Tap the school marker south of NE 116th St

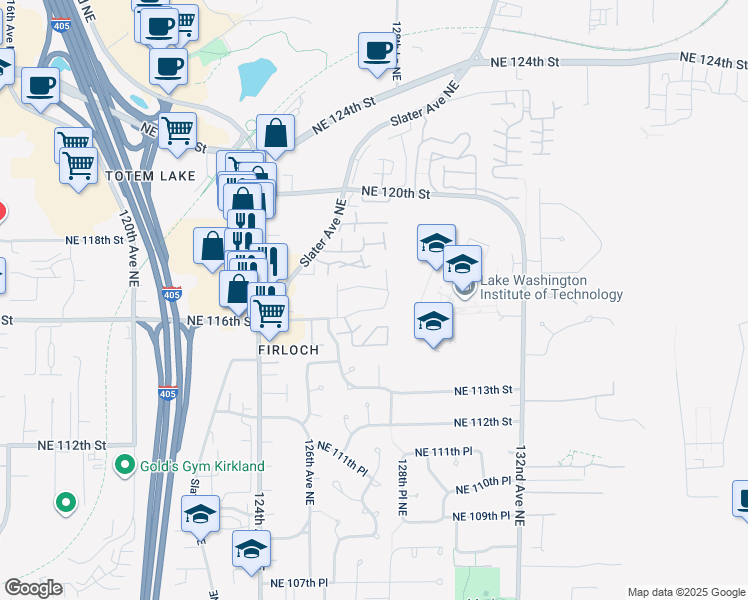433,322
